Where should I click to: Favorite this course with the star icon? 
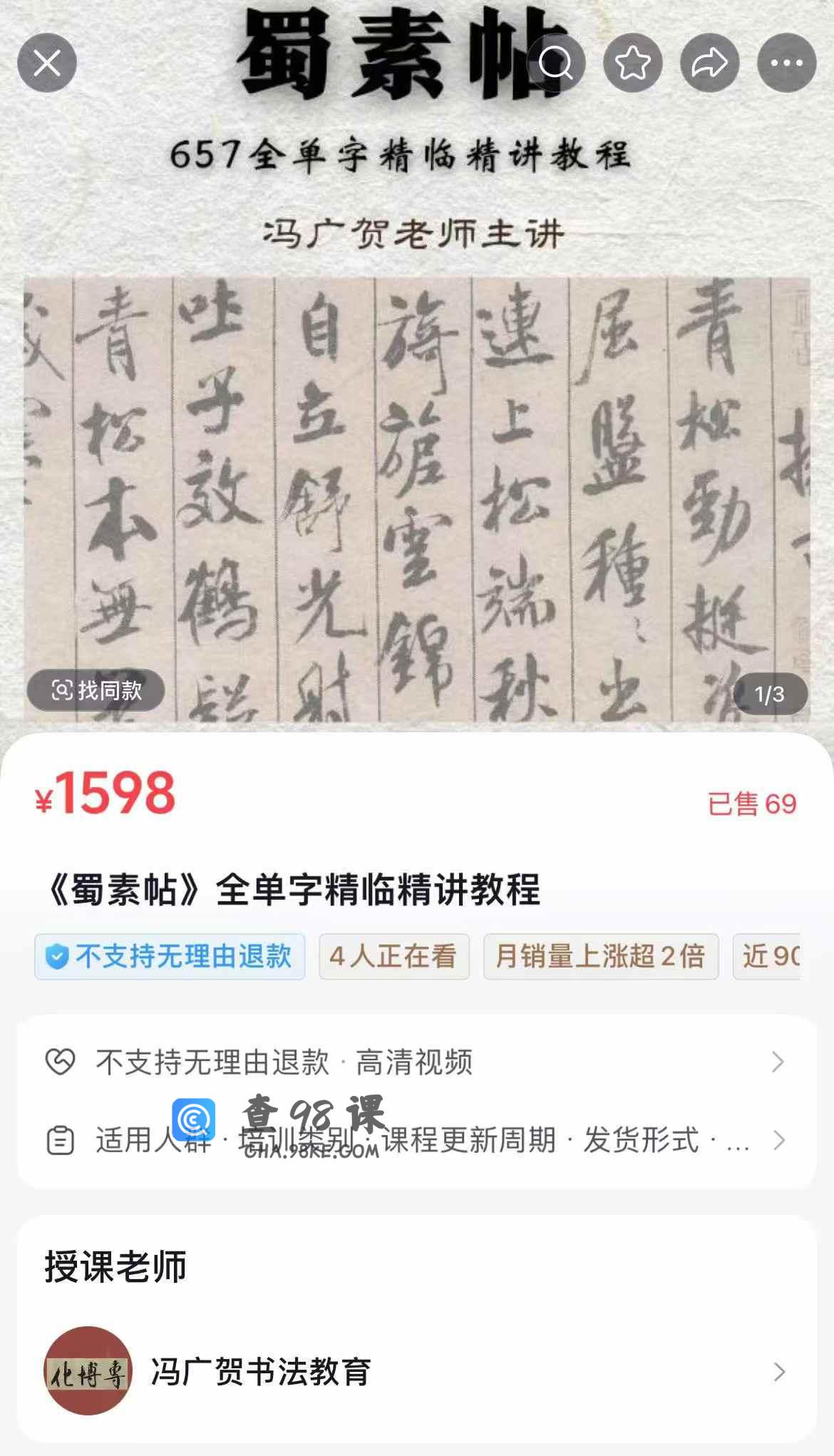pos(633,63)
